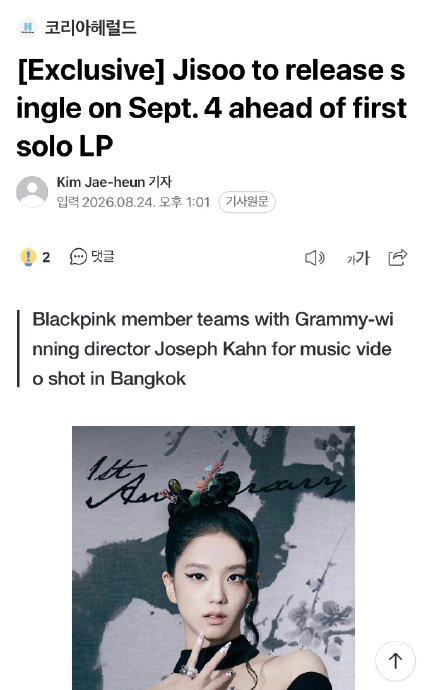Open the 댓글 comments section
Screen dimensions: 426x690
[x=92, y=257]
